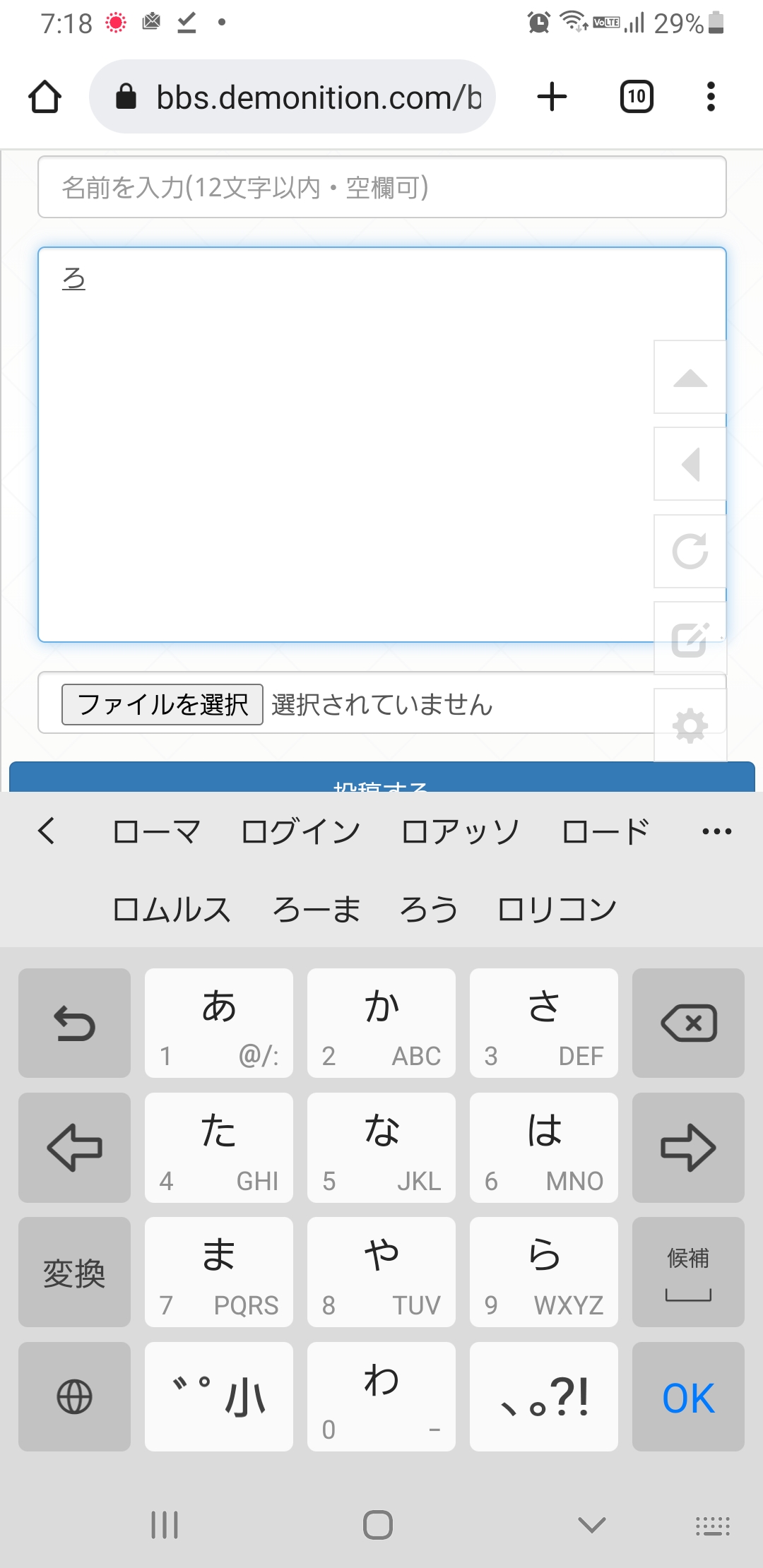This screenshot has height=1568, width=763.
Task: Tap the compose post pencil icon
Action: [x=690, y=639]
